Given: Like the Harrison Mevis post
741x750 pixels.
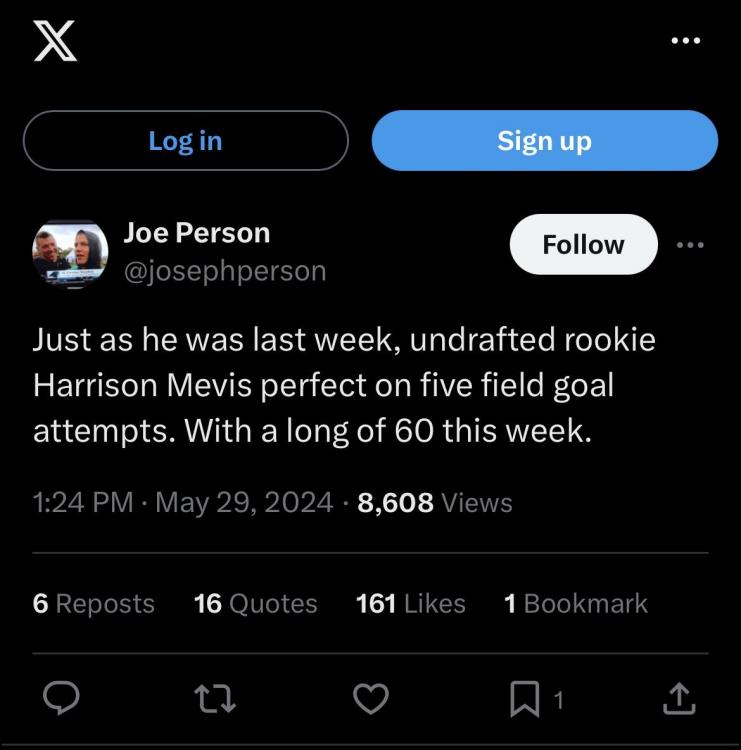Looking at the screenshot, I should [371, 700].
